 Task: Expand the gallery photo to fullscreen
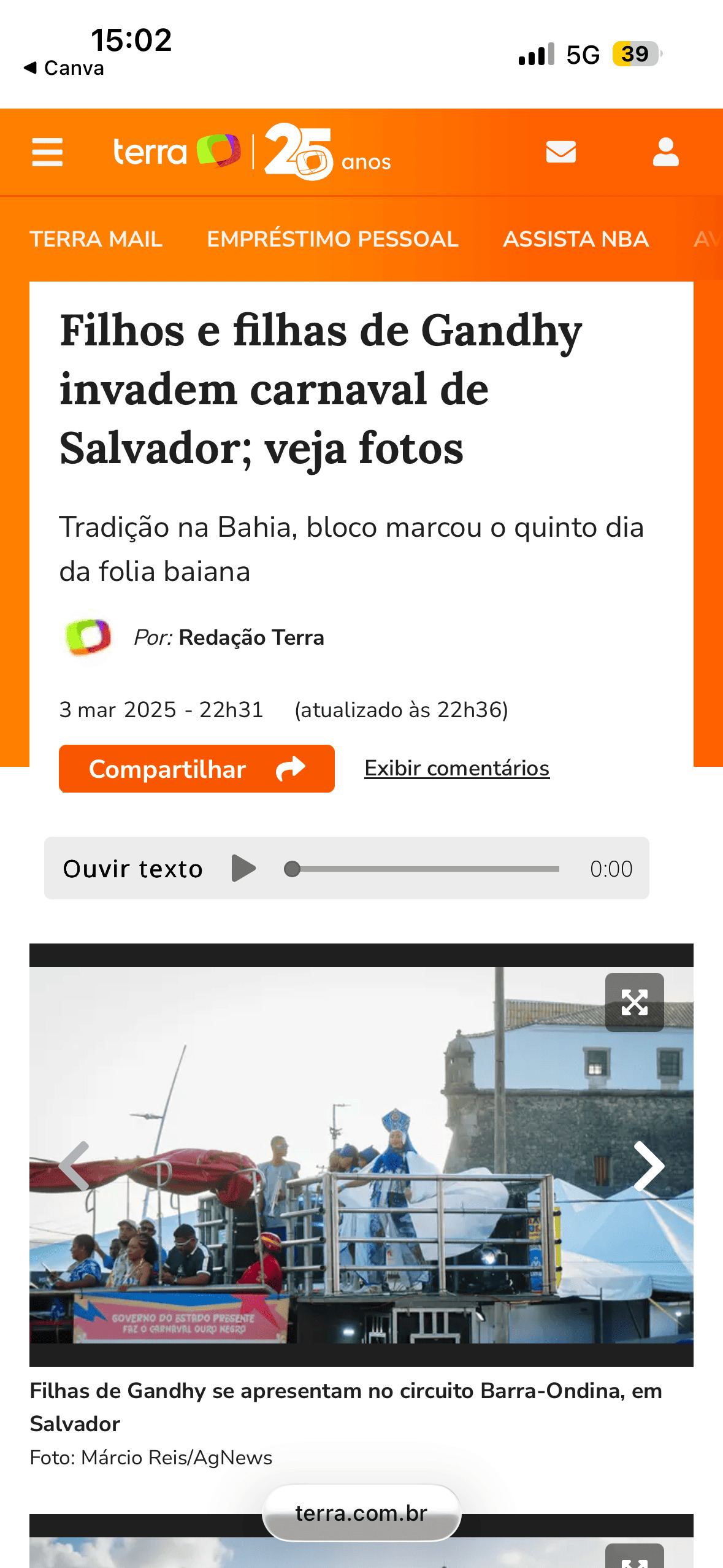pos(634,1002)
